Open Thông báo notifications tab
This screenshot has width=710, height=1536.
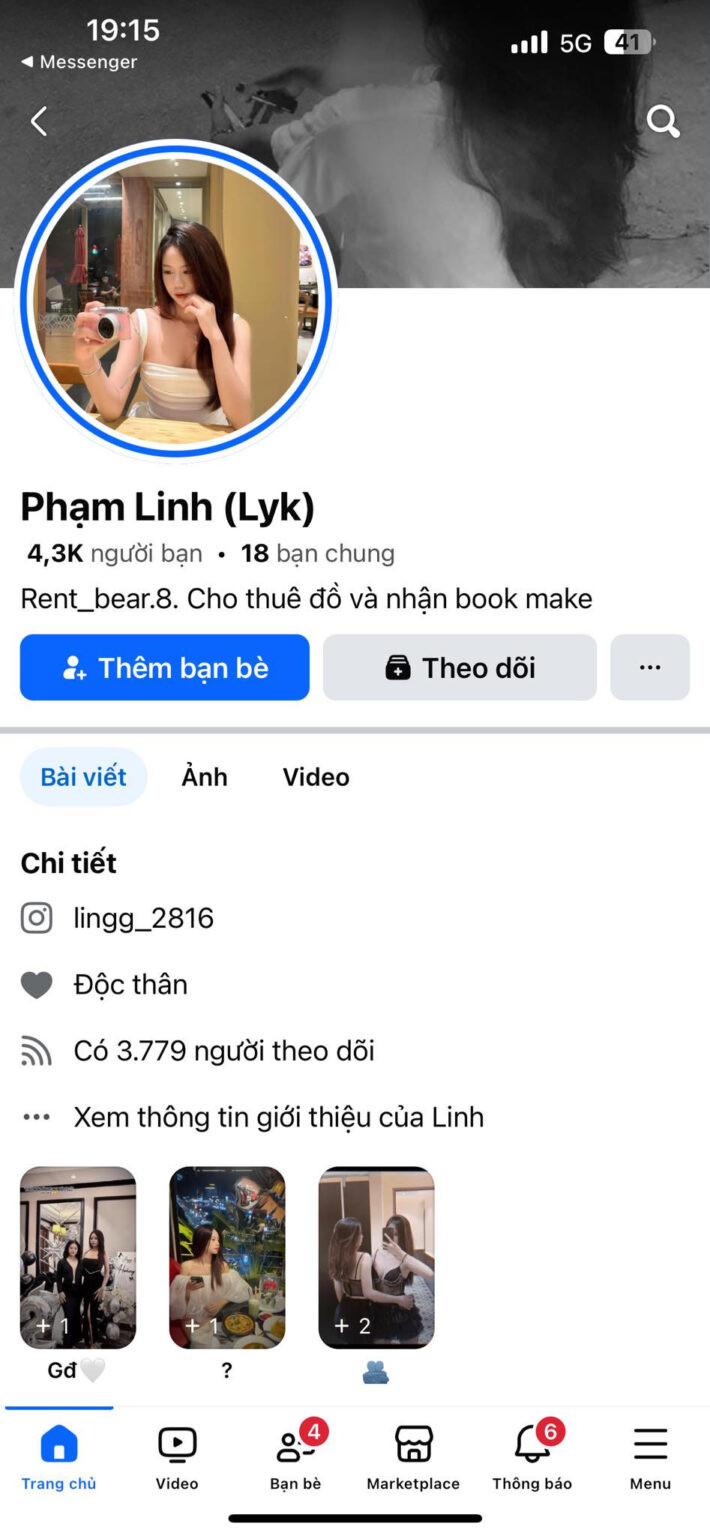532,1458
